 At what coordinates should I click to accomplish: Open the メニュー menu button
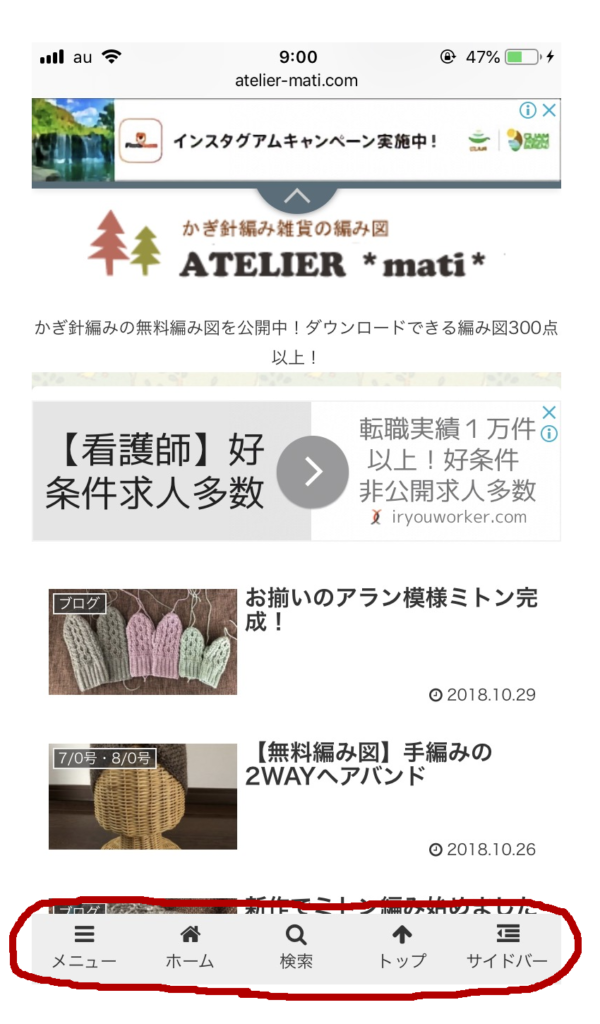point(84,946)
